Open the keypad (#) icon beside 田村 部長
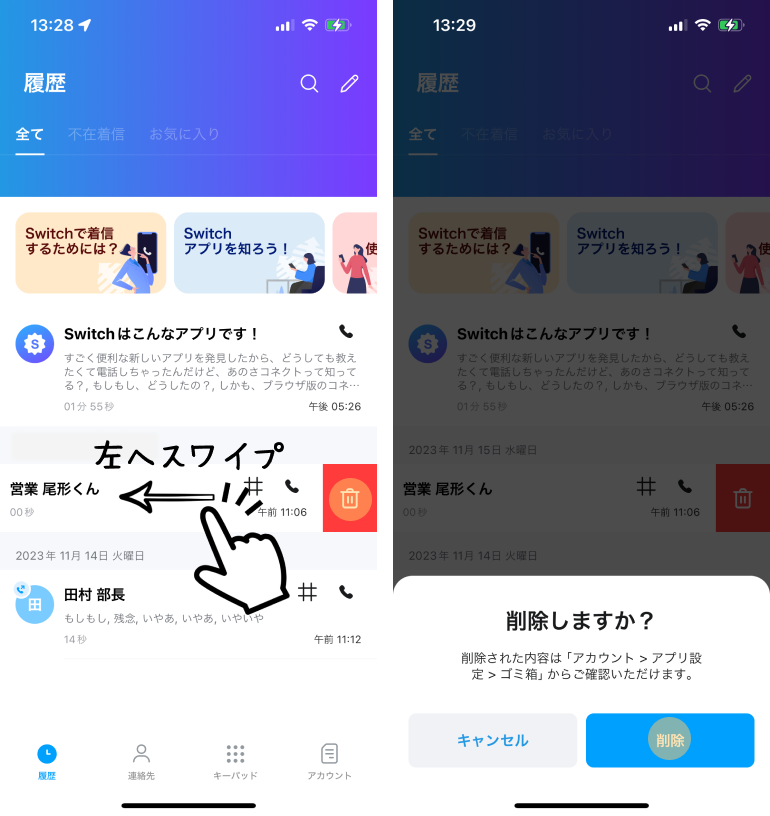The image size is (770, 816). coord(307,593)
